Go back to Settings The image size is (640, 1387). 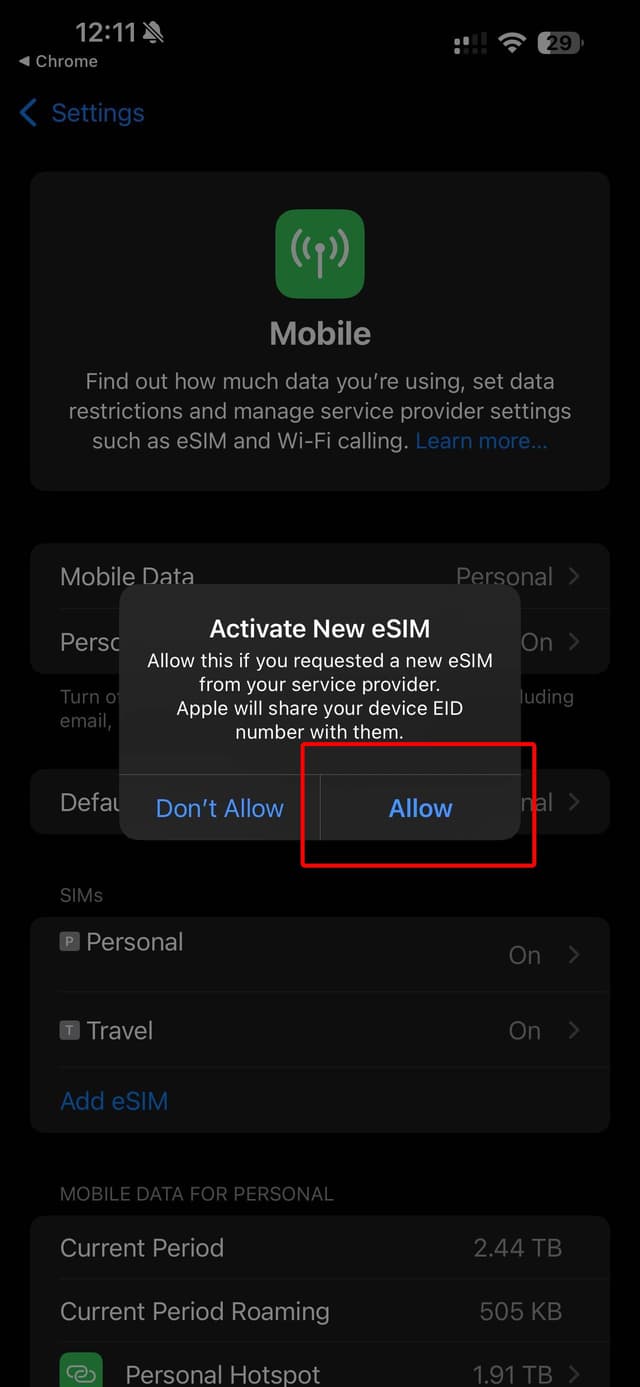(82, 113)
